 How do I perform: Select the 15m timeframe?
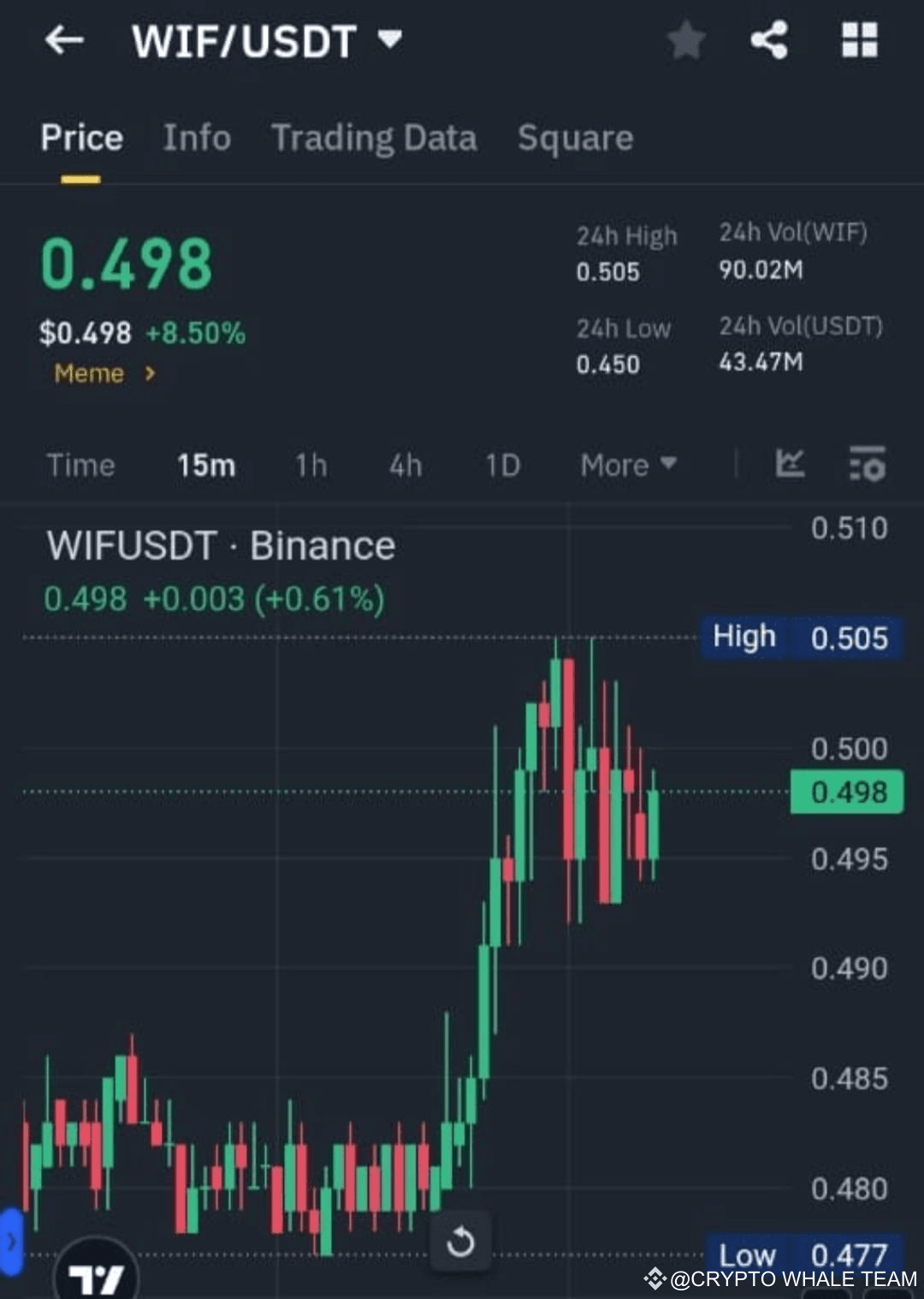206,465
